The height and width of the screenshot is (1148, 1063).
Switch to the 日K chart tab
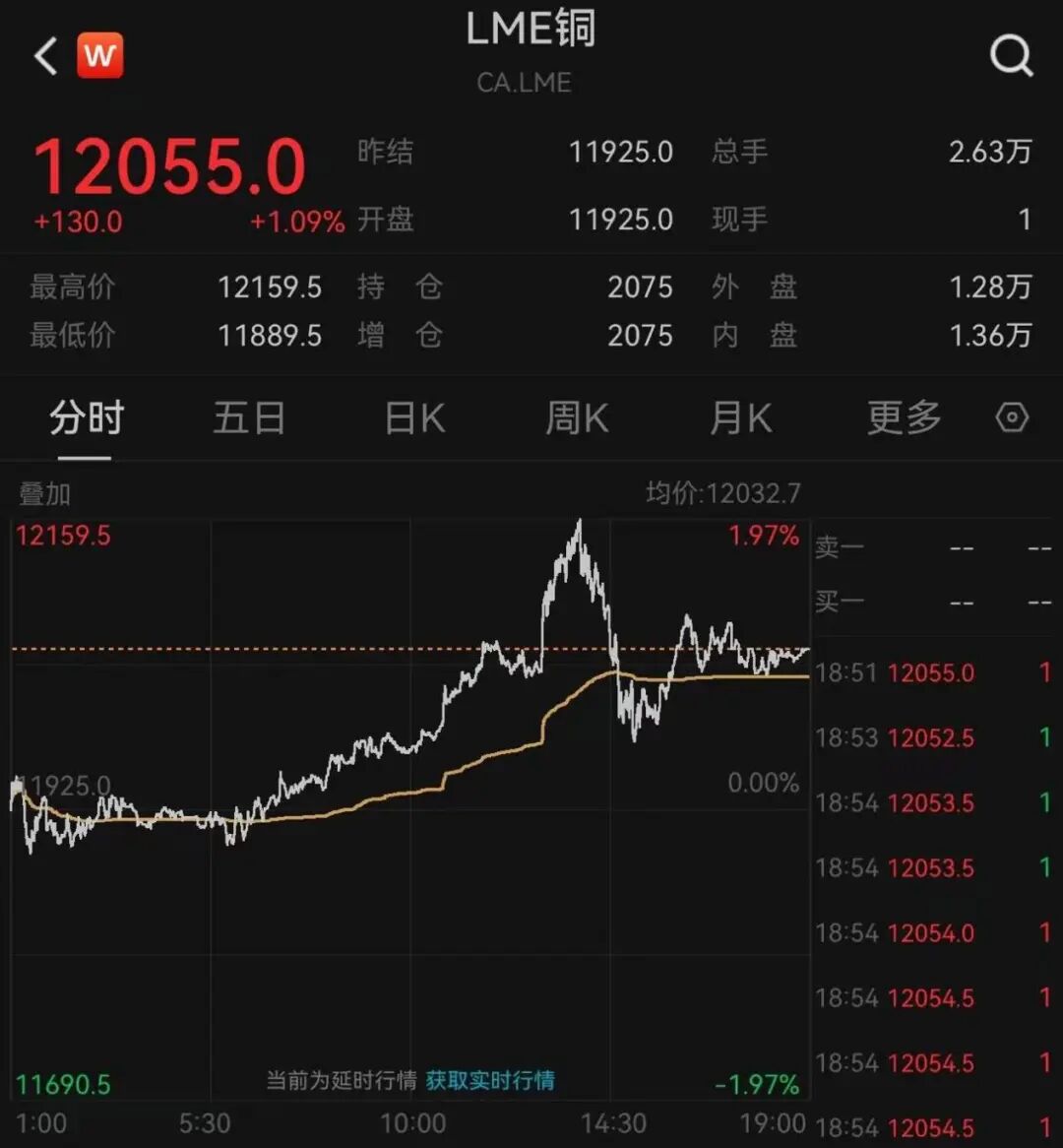[414, 418]
